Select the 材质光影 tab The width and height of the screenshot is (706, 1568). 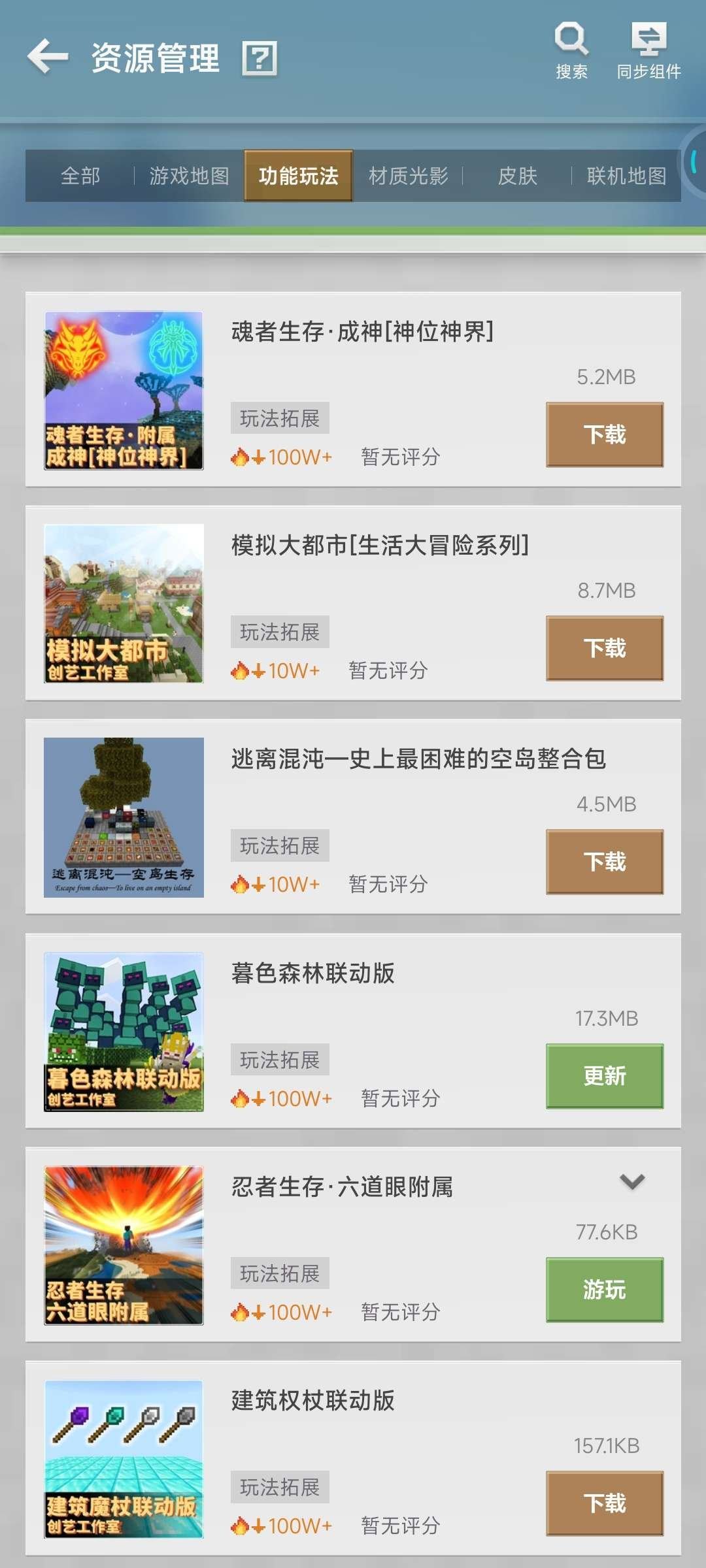pos(407,176)
